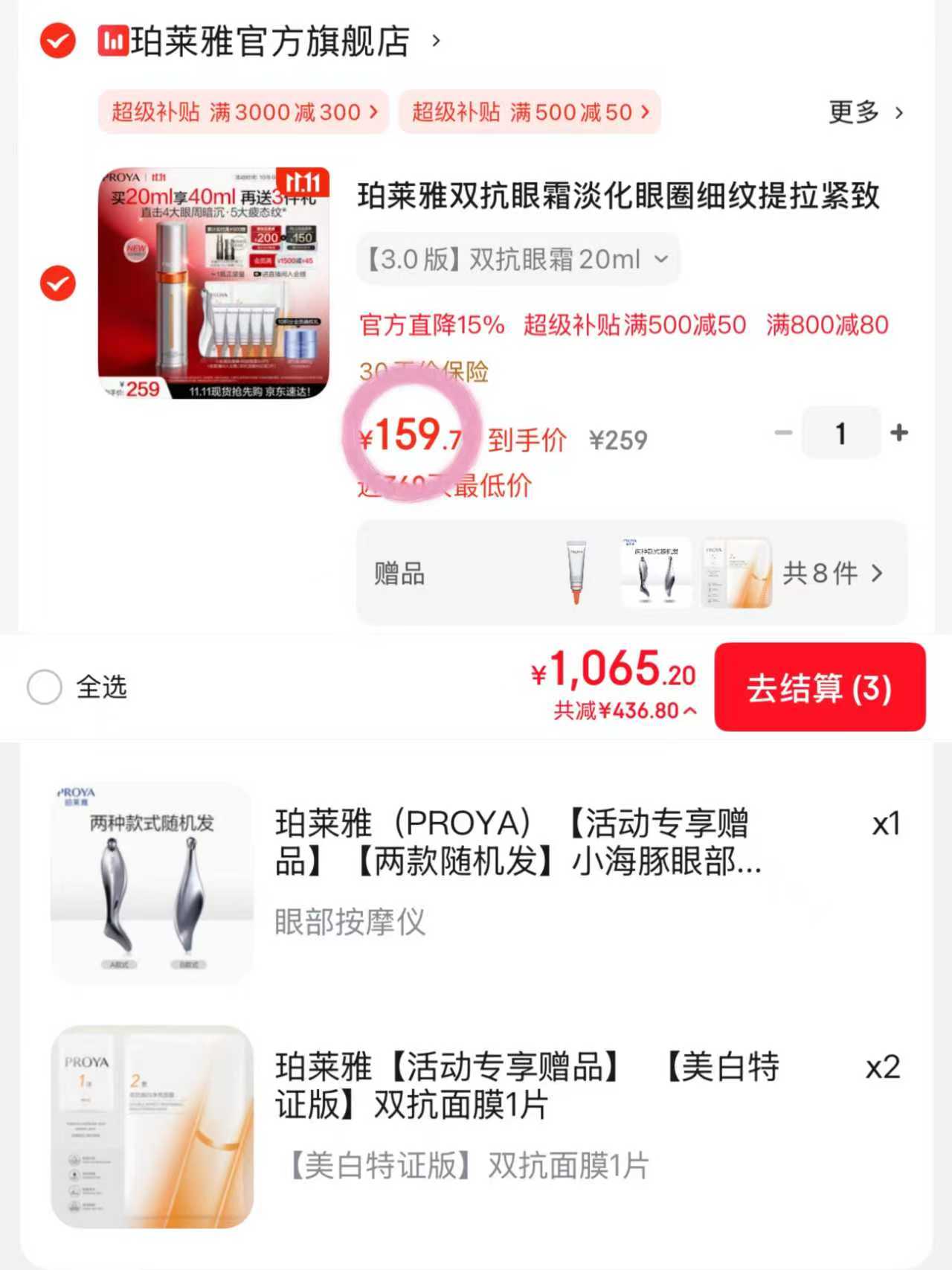Tap the plus icon to increase quantity
952x1270 pixels.
point(900,433)
